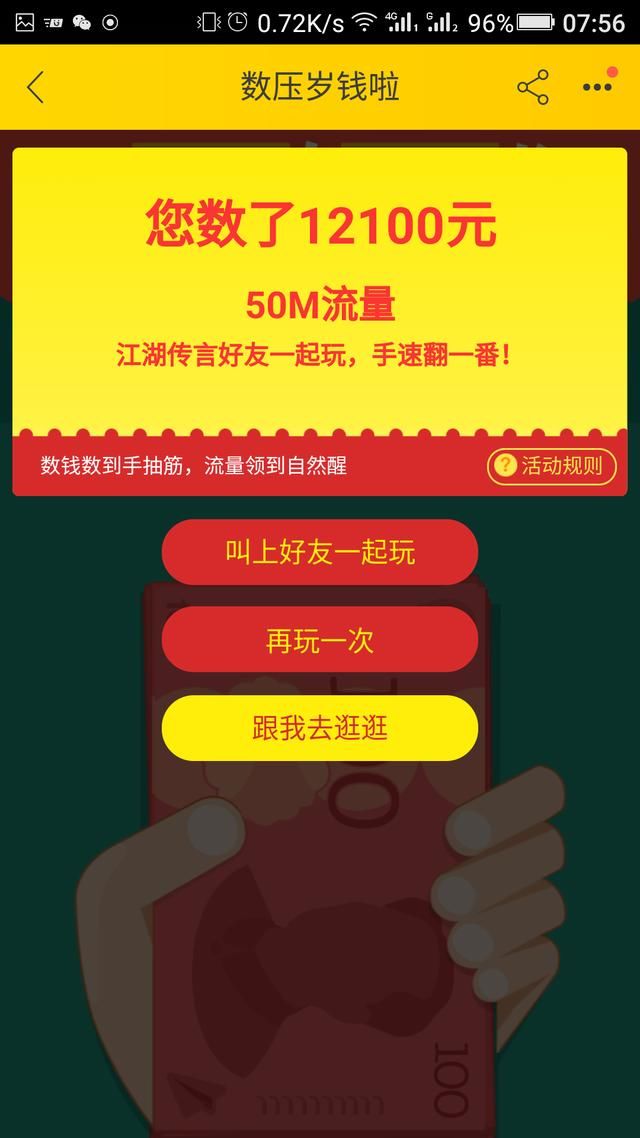Tap 叫上好友一起玩 to invite friends
The image size is (640, 1138).
320,552
